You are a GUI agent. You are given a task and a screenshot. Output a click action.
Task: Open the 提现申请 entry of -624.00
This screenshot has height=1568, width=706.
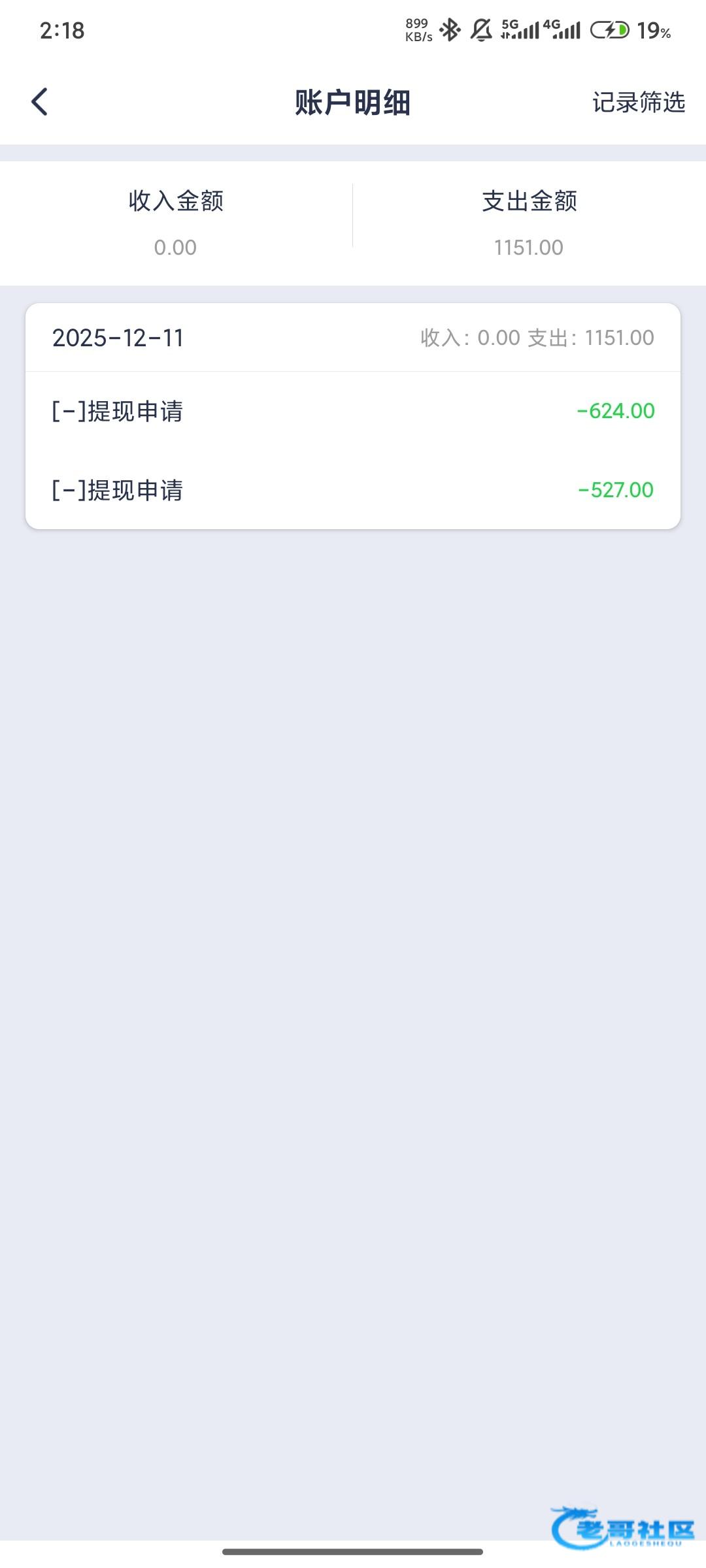point(353,411)
